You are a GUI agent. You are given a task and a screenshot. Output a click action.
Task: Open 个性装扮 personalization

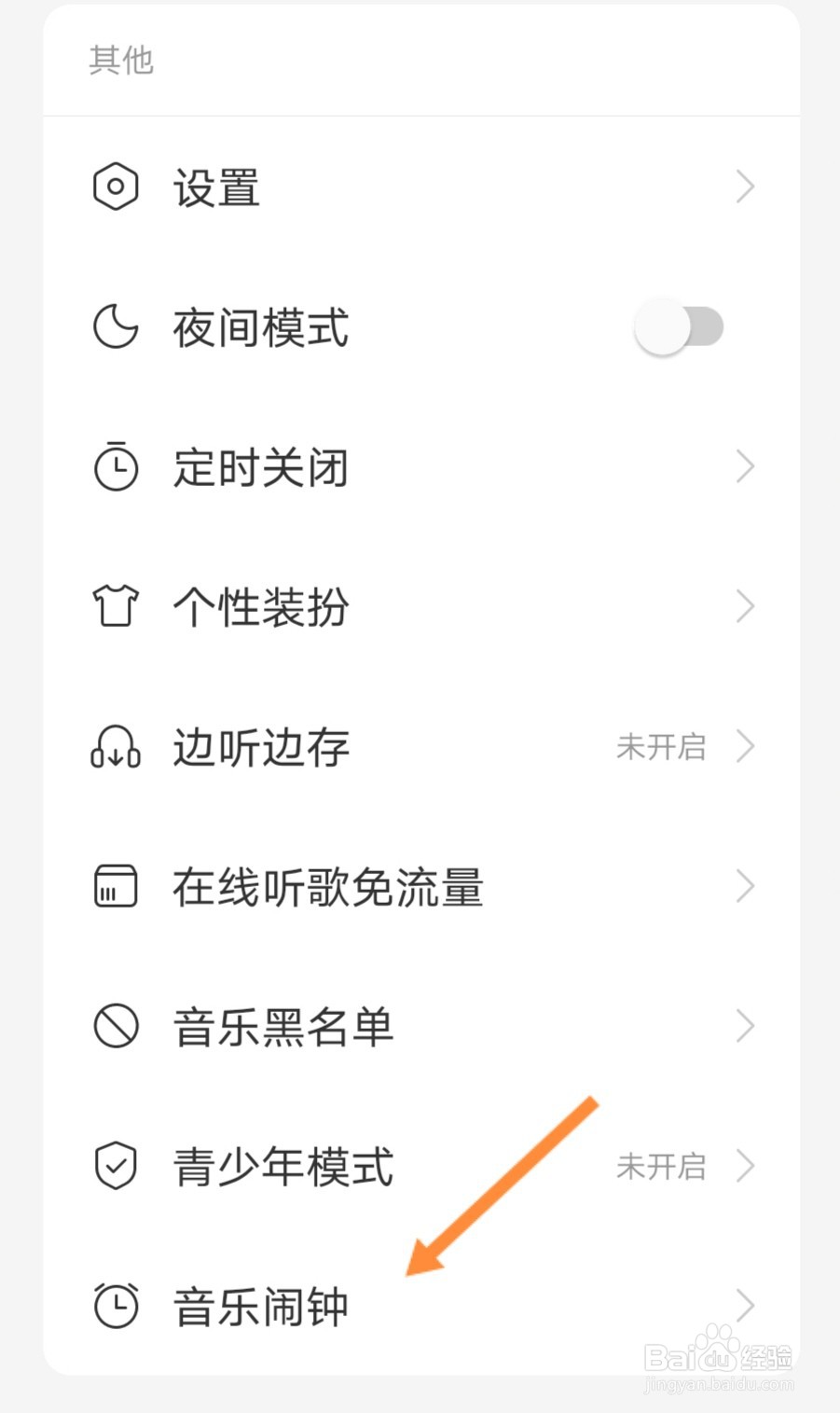pos(420,607)
